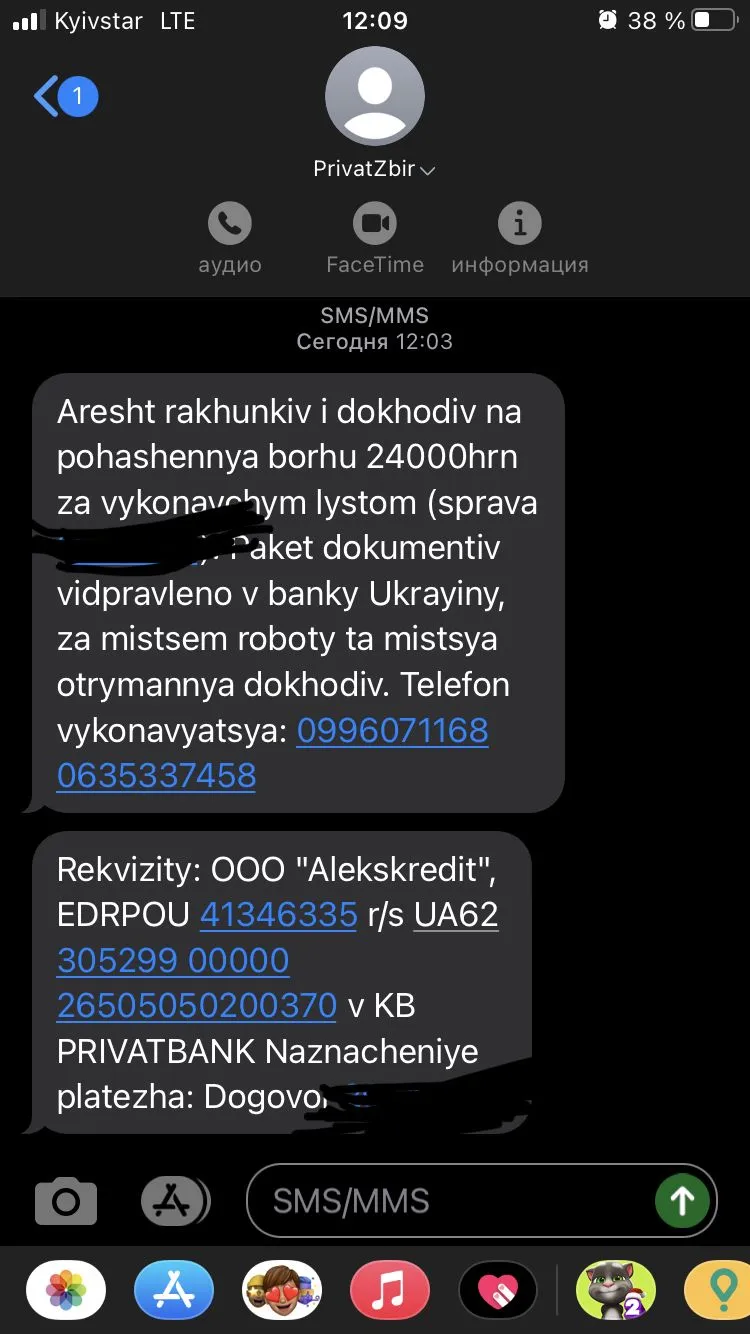The image size is (750, 1334).
Task: Expand the PrivatZbir contact details
Action: [x=374, y=169]
